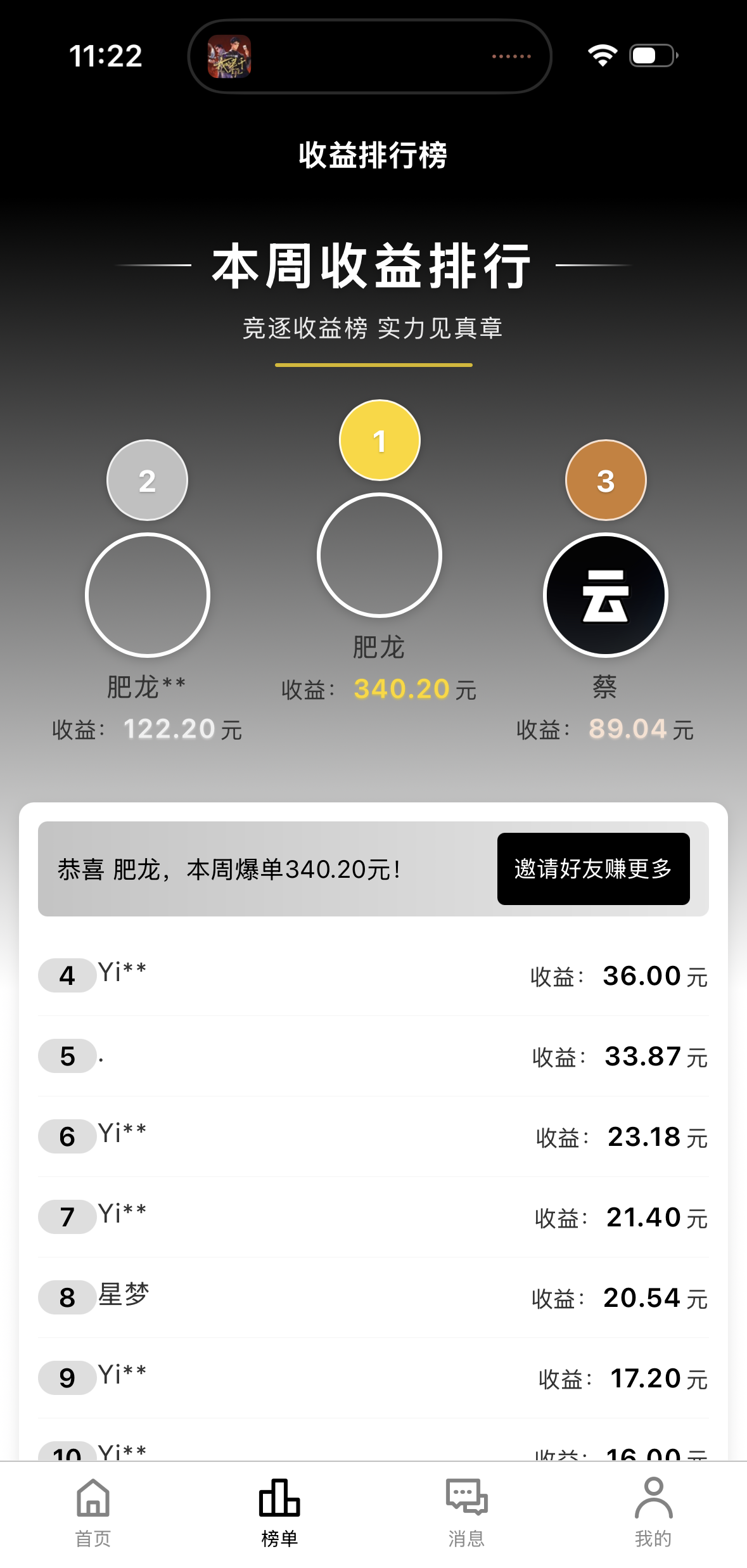Image resolution: width=747 pixels, height=1568 pixels.
Task: Open the 榜单 leaderboard tab icon
Action: (281, 1502)
